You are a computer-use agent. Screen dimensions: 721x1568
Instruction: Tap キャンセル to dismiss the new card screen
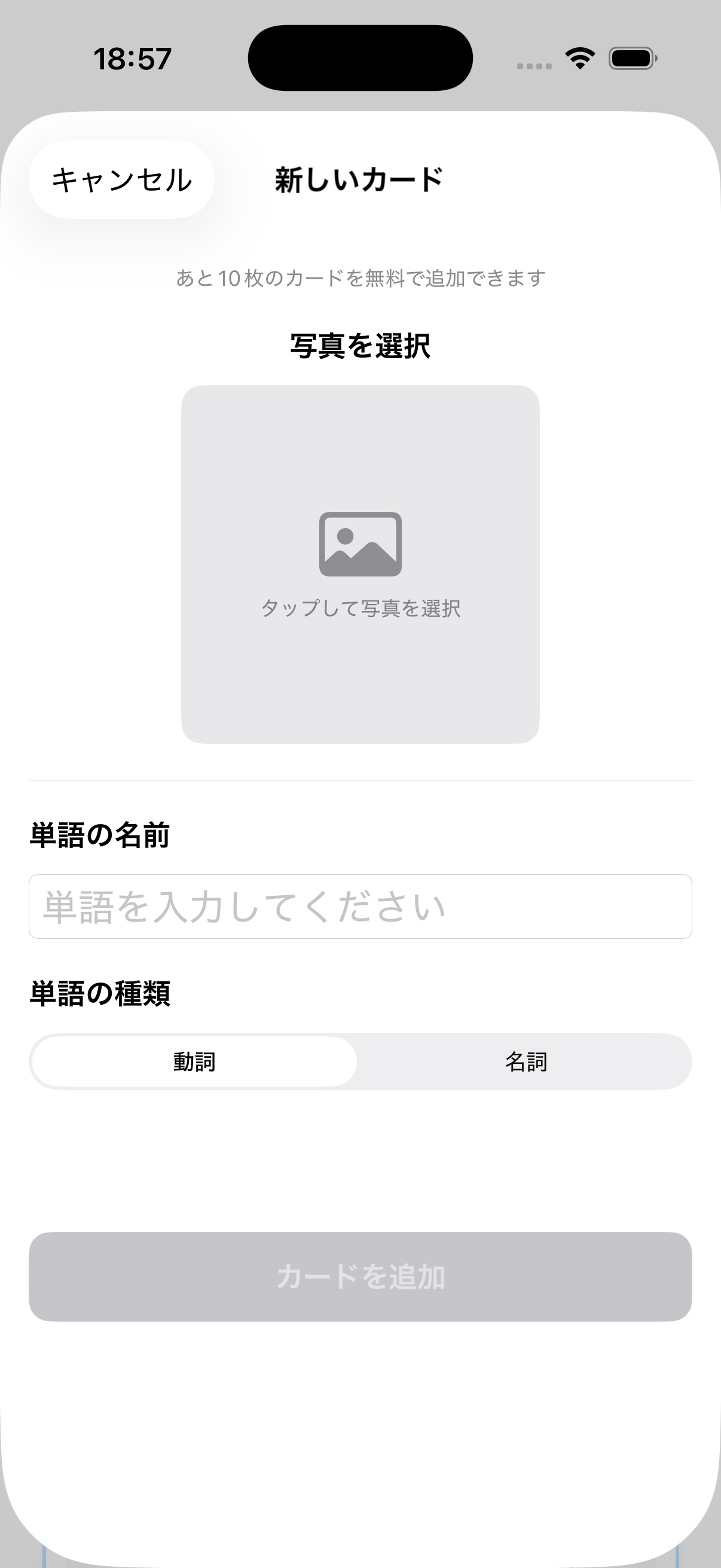point(121,178)
